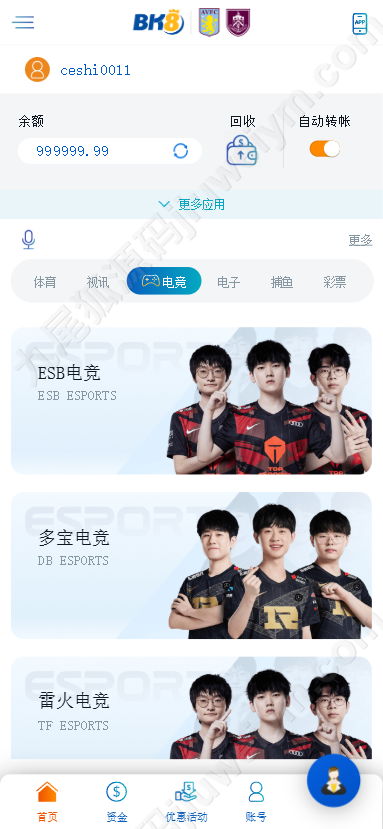Open the 雷火电竞 TF Esports card
Screen dimensions: 383x829
point(192,708)
